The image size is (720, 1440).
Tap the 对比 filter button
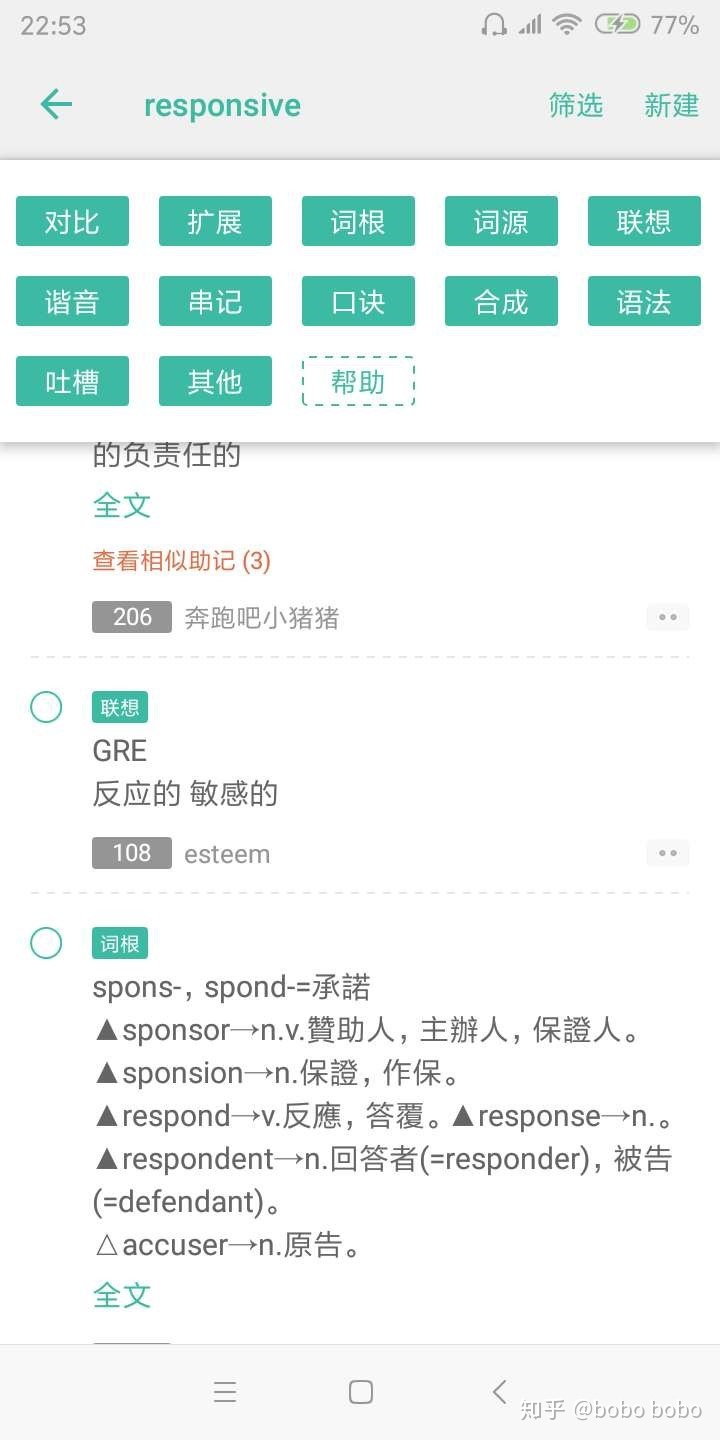pyautogui.click(x=72, y=222)
